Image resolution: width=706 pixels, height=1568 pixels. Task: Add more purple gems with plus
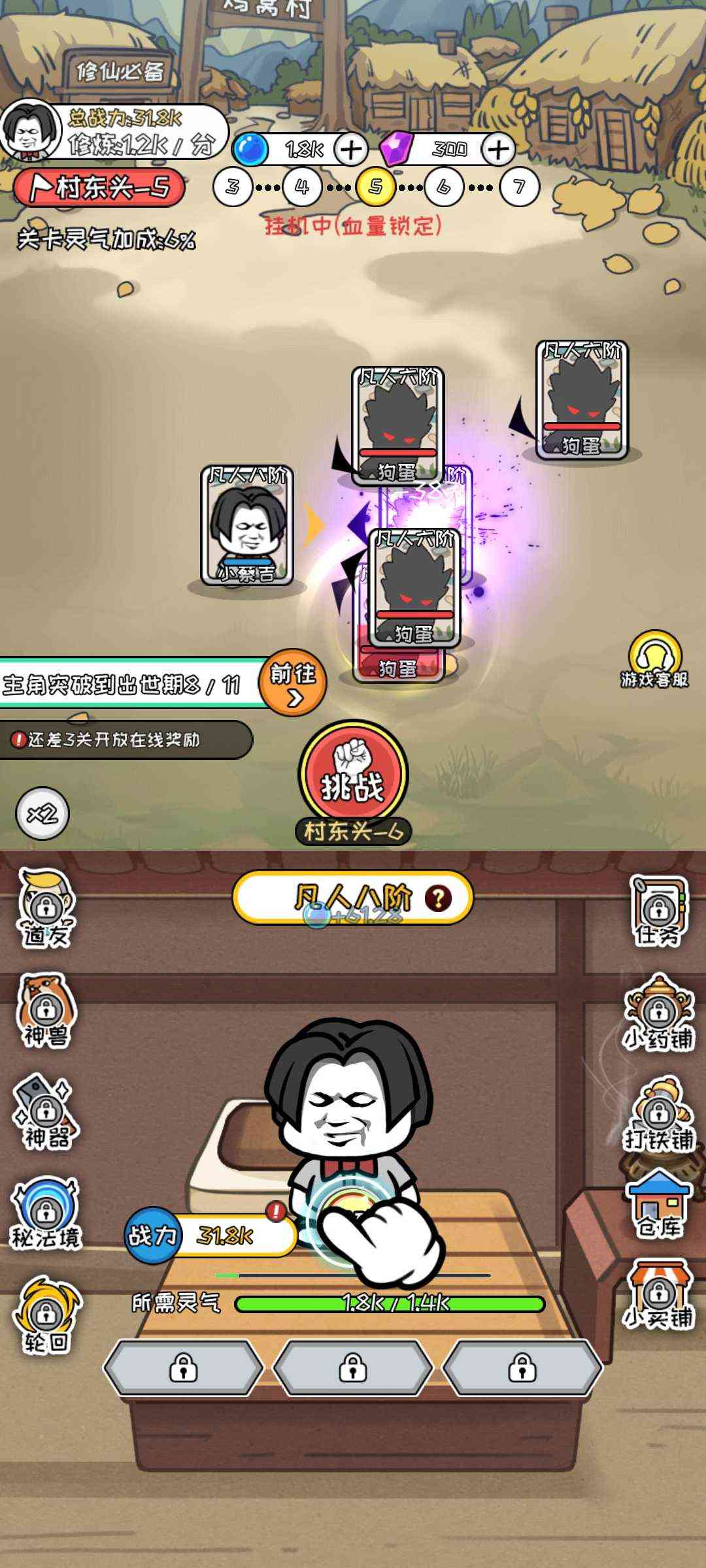point(498,150)
